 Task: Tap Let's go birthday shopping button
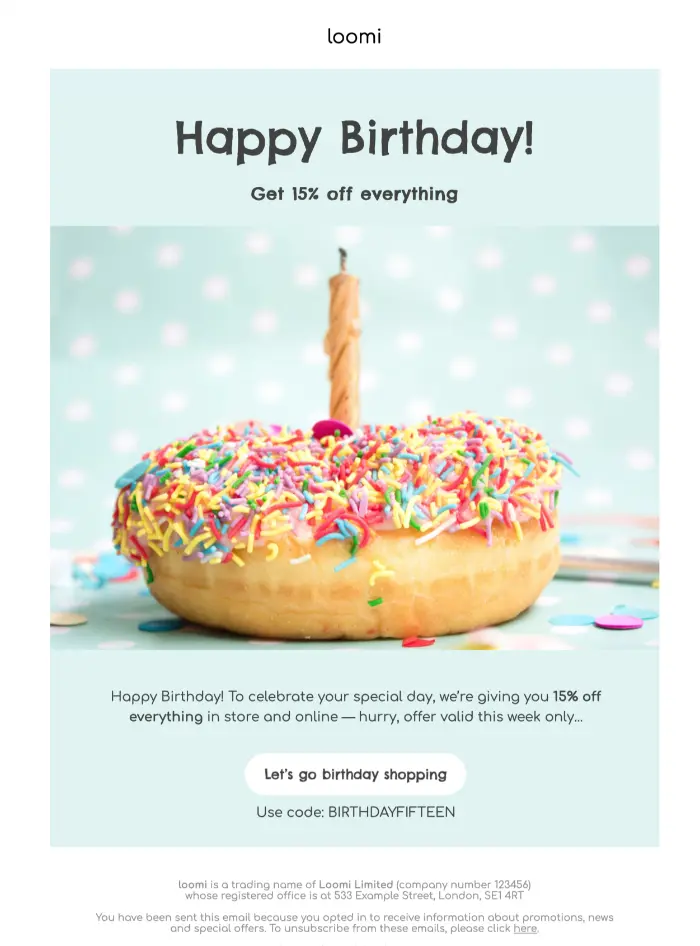click(355, 774)
